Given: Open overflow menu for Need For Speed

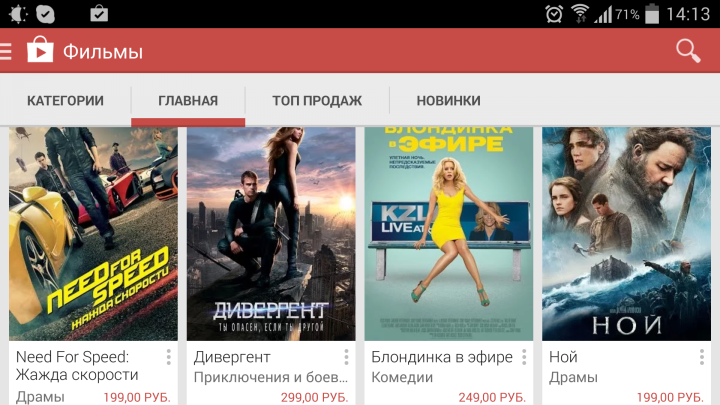Looking at the screenshot, I should click(169, 357).
